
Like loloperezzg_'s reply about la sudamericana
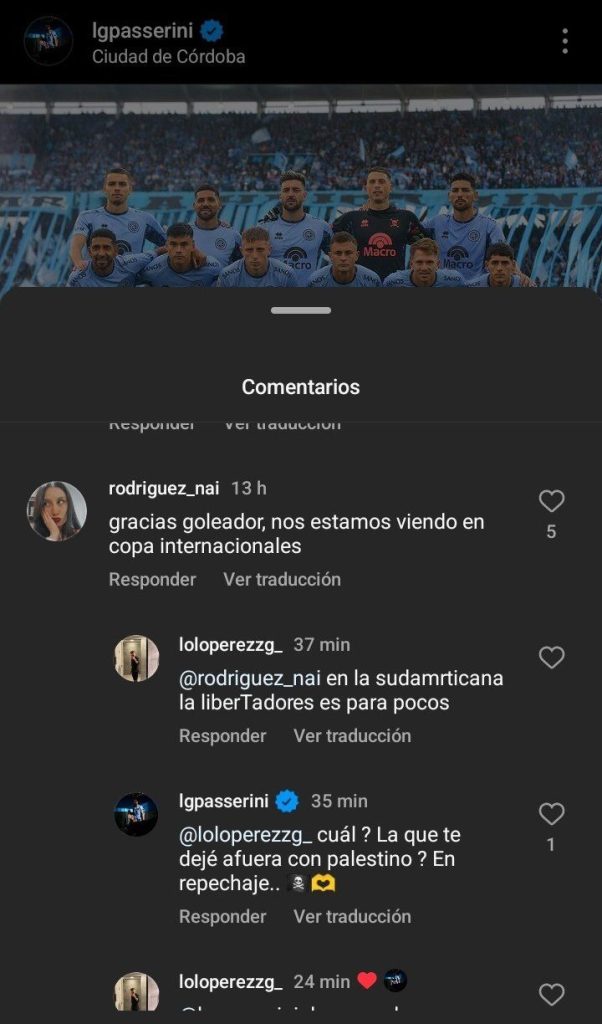tap(551, 657)
